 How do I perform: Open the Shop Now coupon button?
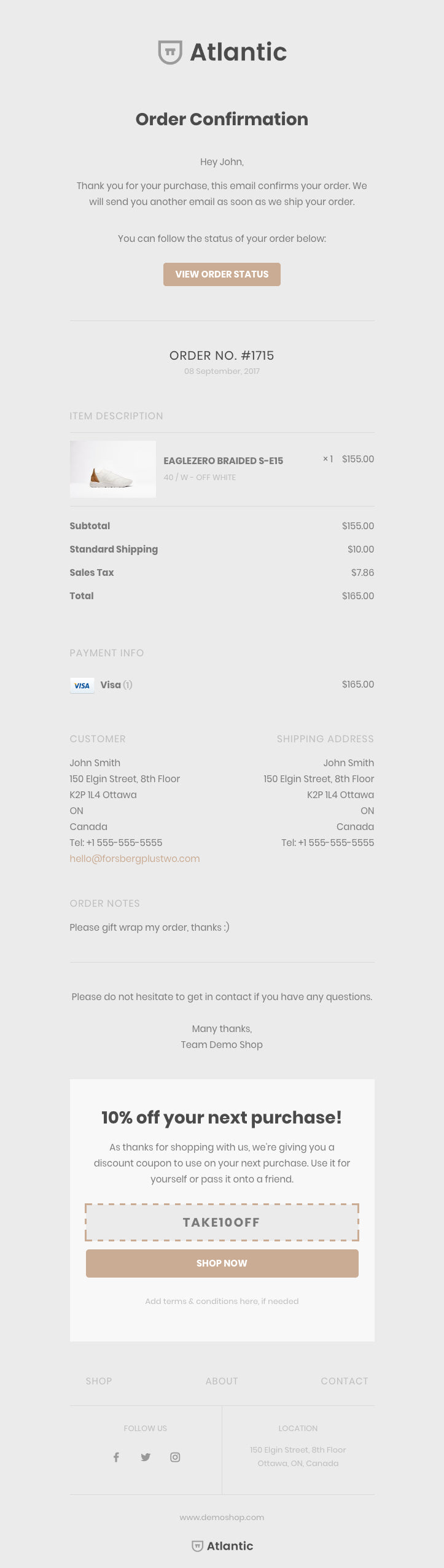[222, 1263]
